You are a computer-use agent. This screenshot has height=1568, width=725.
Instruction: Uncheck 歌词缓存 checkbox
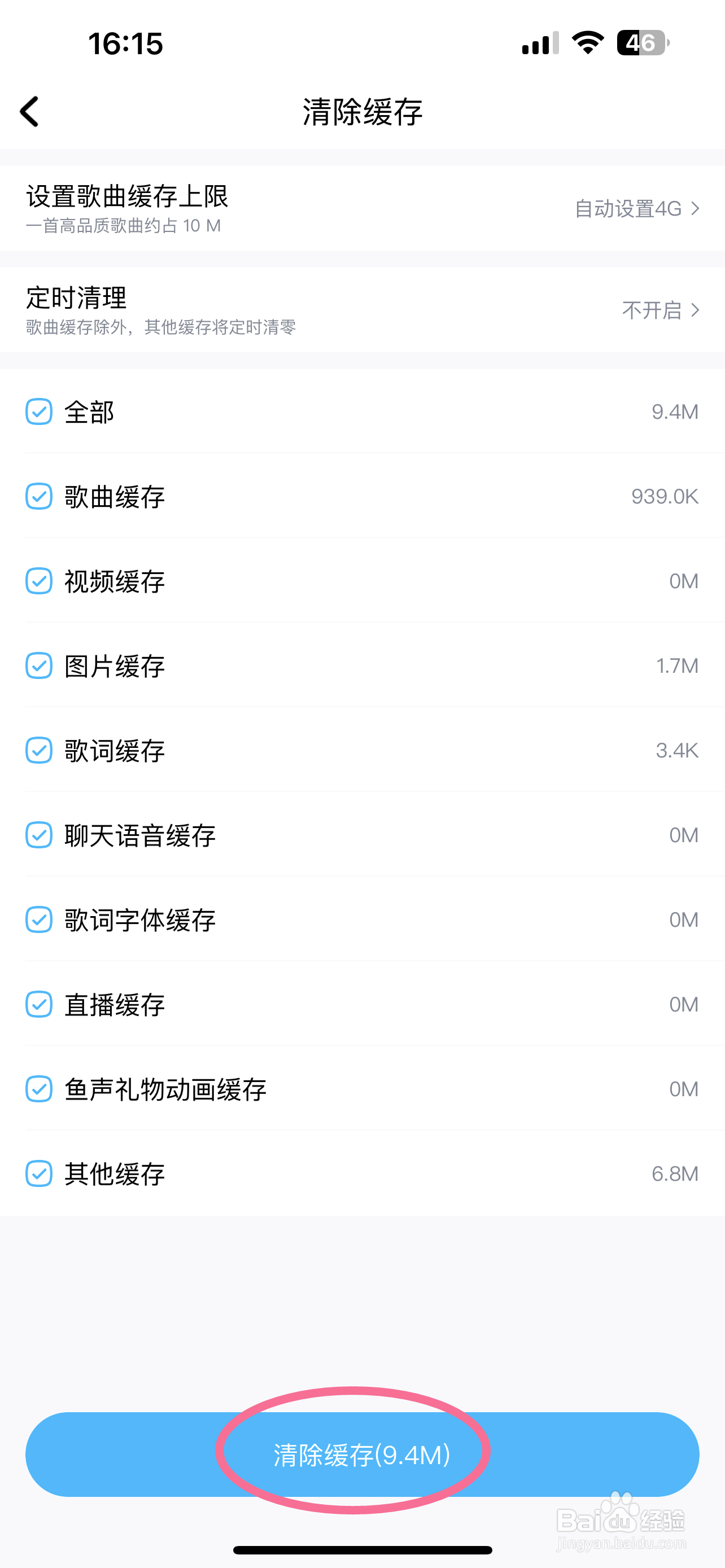39,751
